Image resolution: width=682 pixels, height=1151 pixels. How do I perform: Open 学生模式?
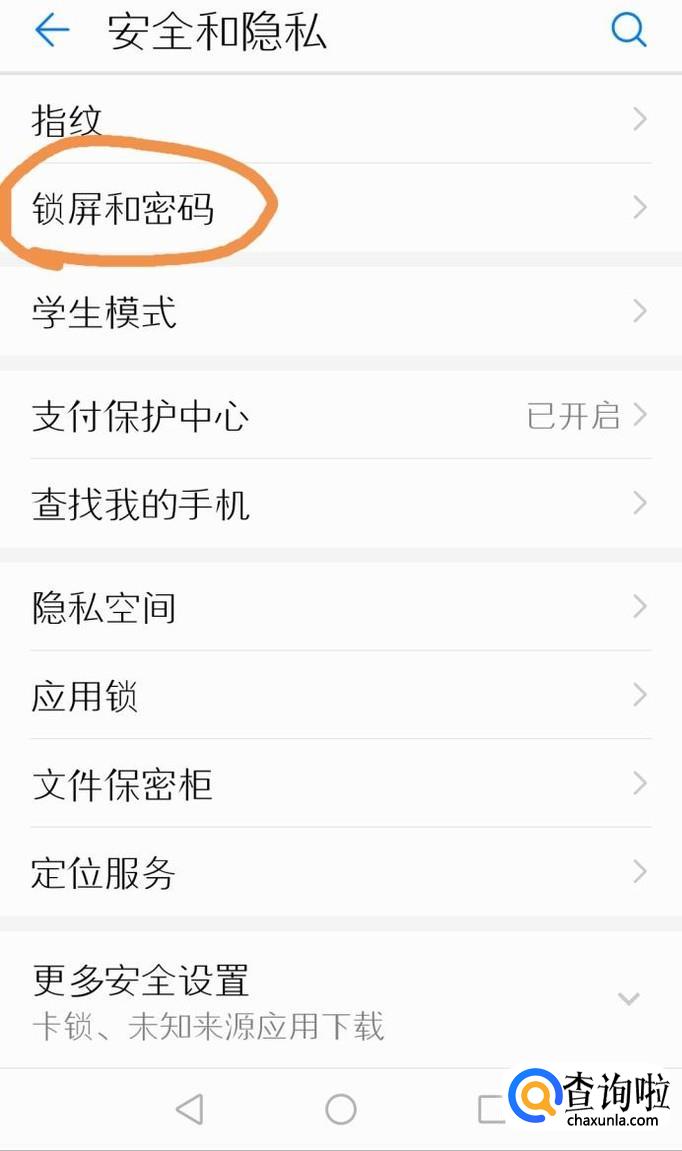340,312
